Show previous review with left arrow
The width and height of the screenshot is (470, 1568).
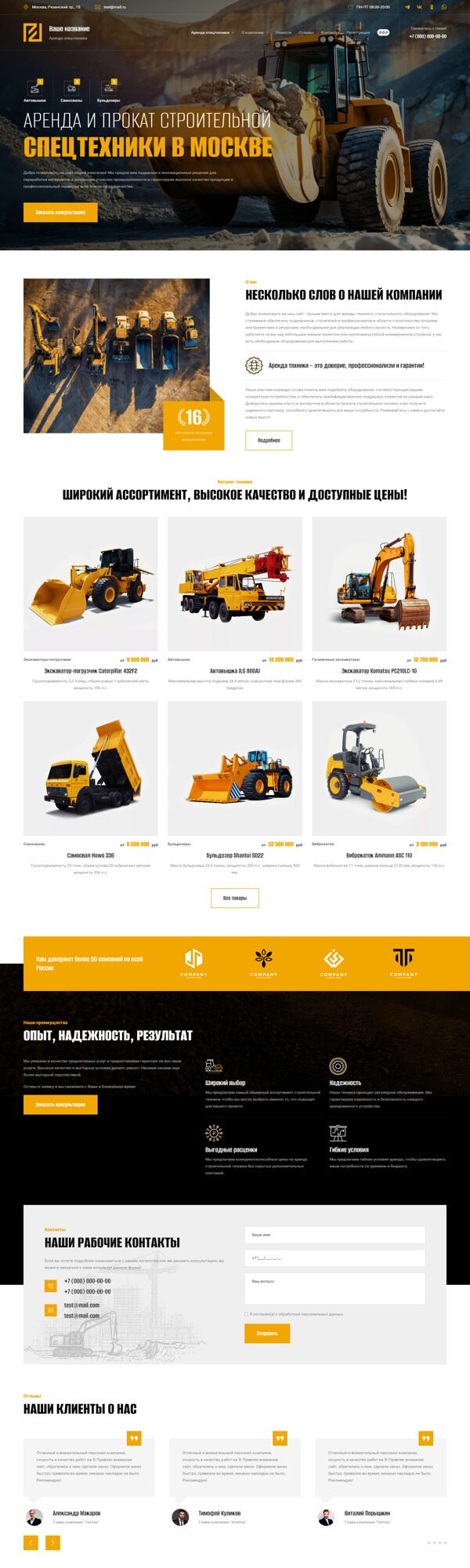tap(31, 1542)
